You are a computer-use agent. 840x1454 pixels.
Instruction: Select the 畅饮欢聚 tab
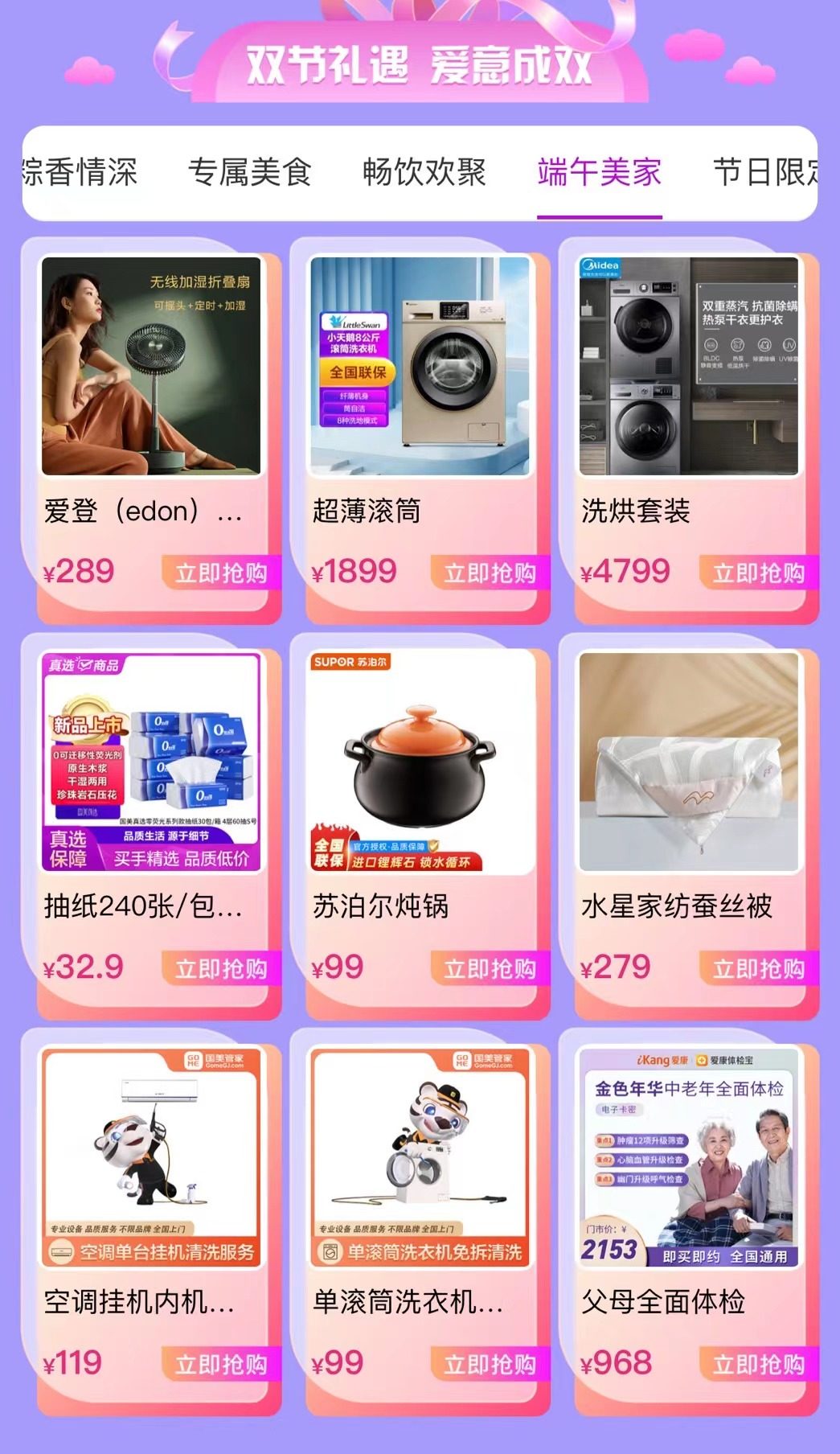(424, 172)
